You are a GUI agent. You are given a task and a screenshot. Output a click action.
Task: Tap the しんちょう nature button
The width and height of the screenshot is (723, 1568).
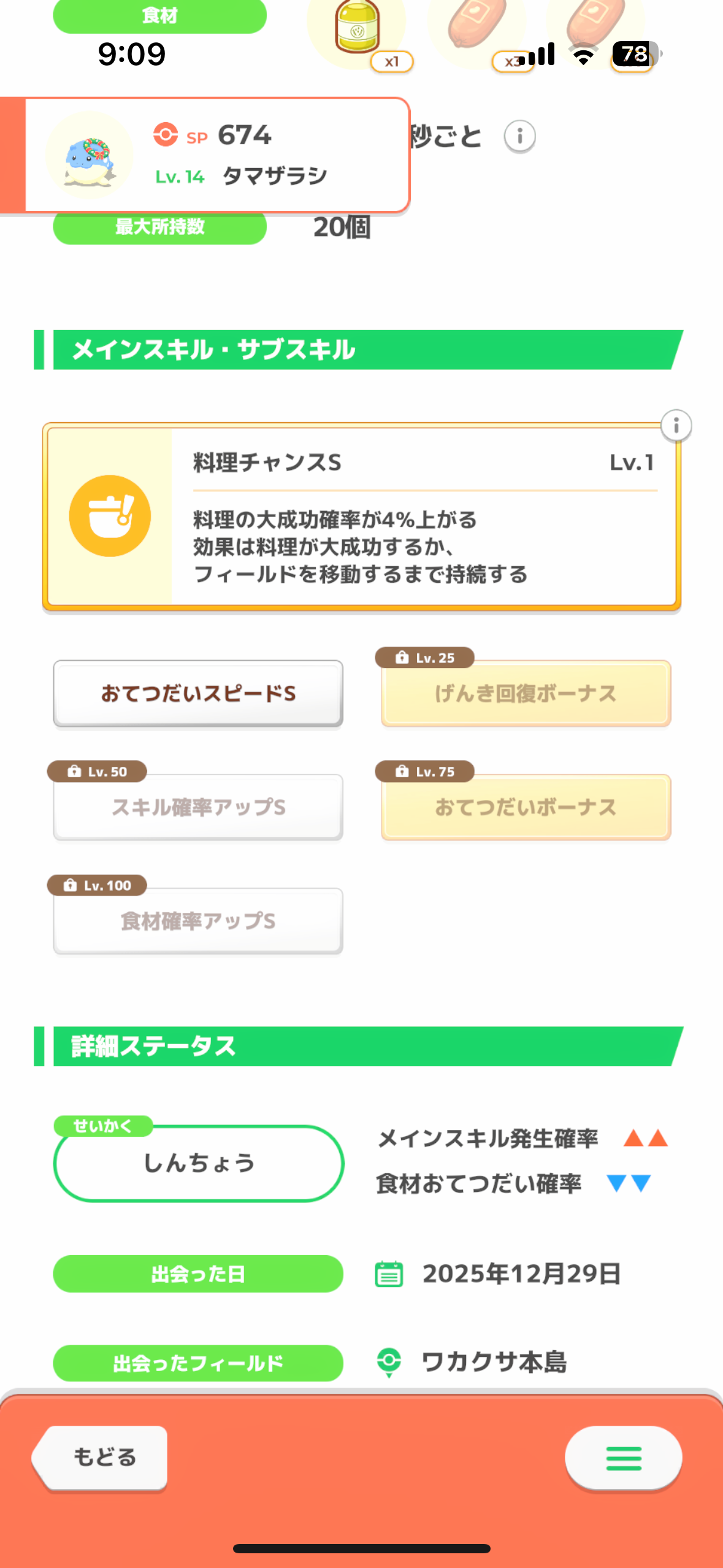point(199,1163)
